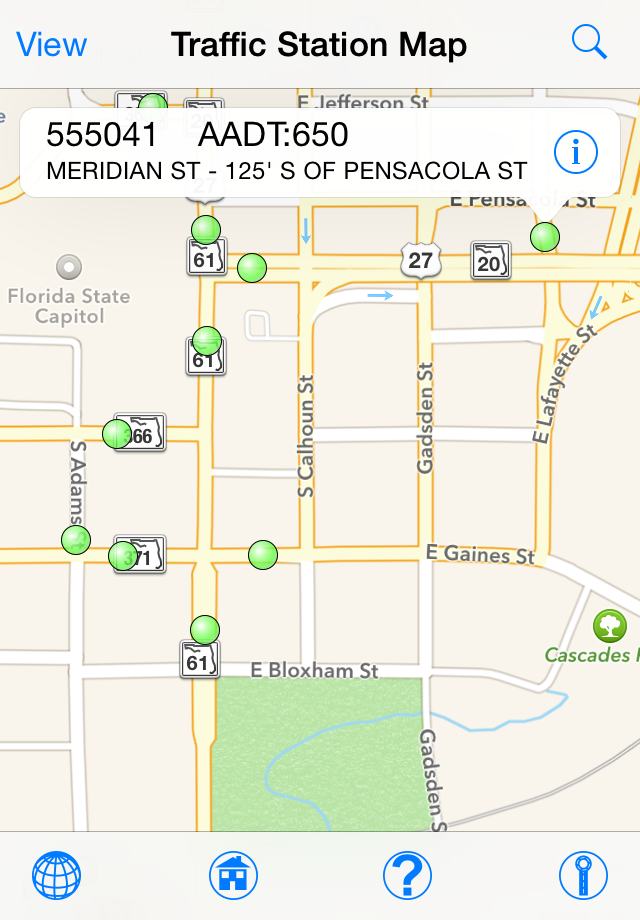Select the green marker beside the route 20 sign
Viewport: 640px width, 920px height.
pyautogui.click(x=545, y=237)
